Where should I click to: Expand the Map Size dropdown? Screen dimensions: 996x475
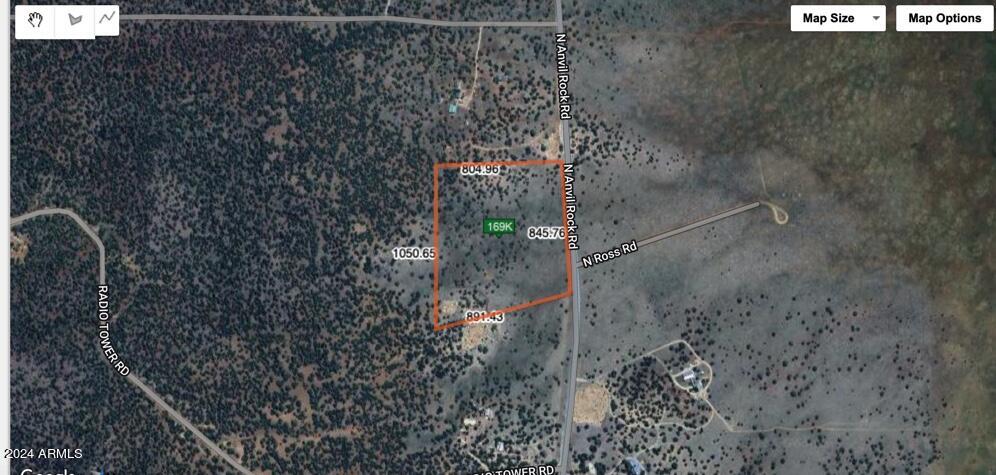[x=838, y=18]
